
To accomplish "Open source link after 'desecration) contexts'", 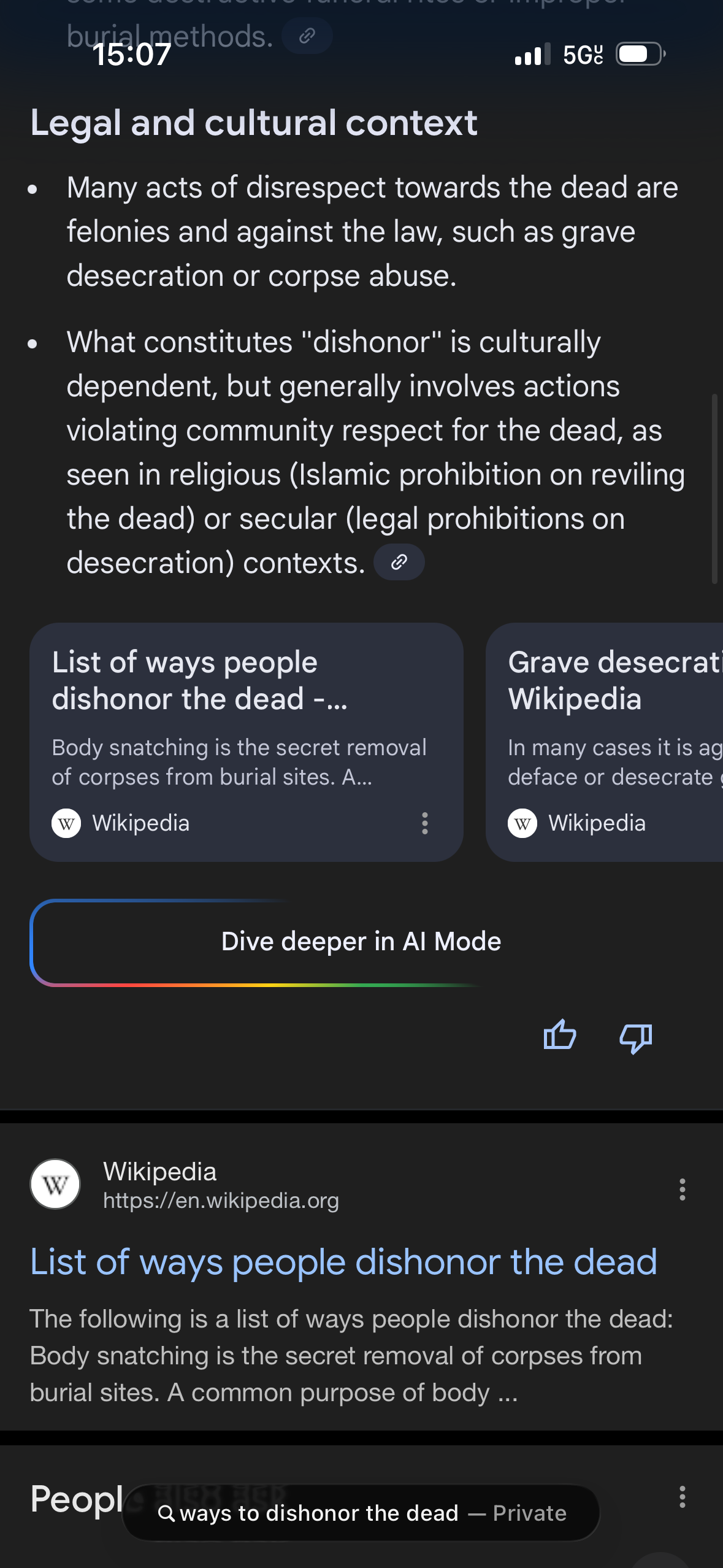I will [399, 562].
